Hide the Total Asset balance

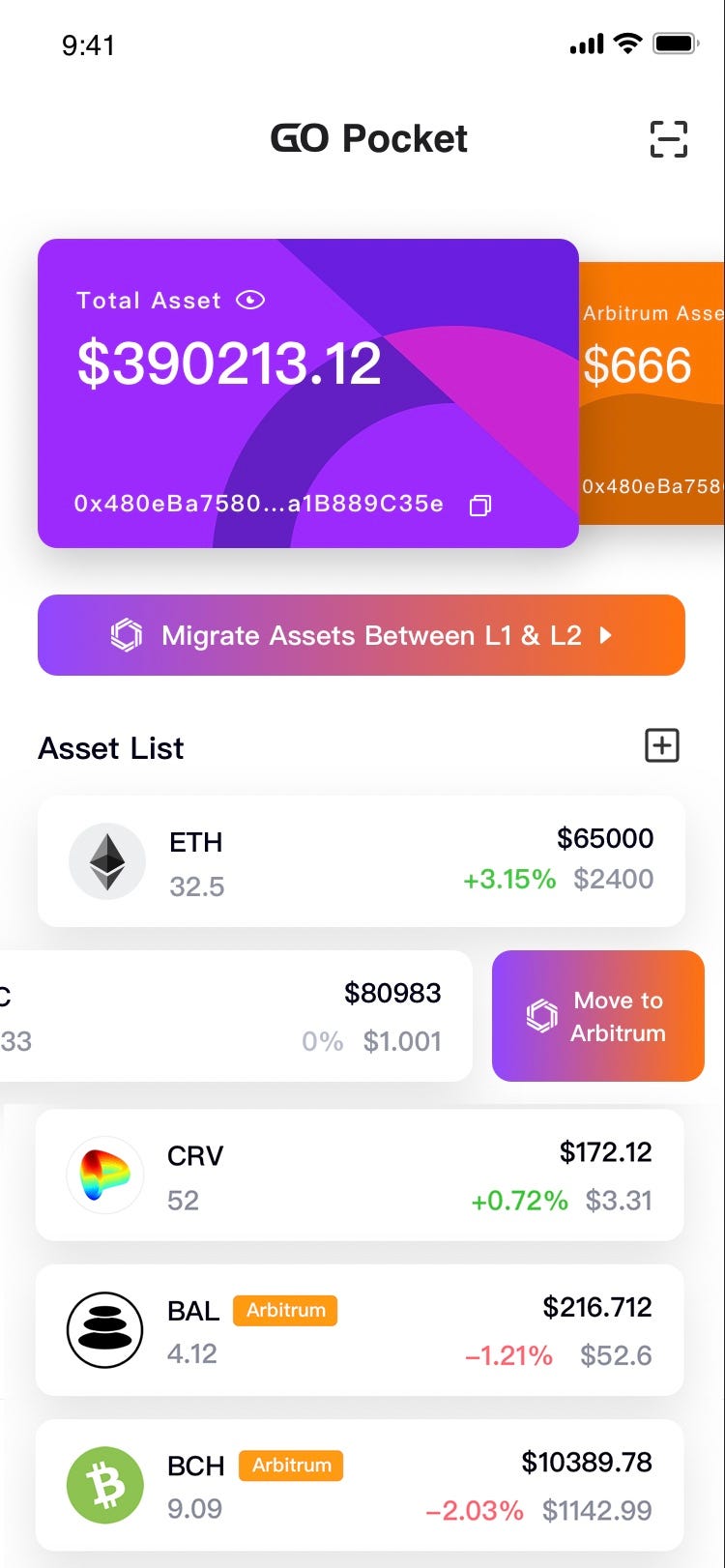point(250,301)
